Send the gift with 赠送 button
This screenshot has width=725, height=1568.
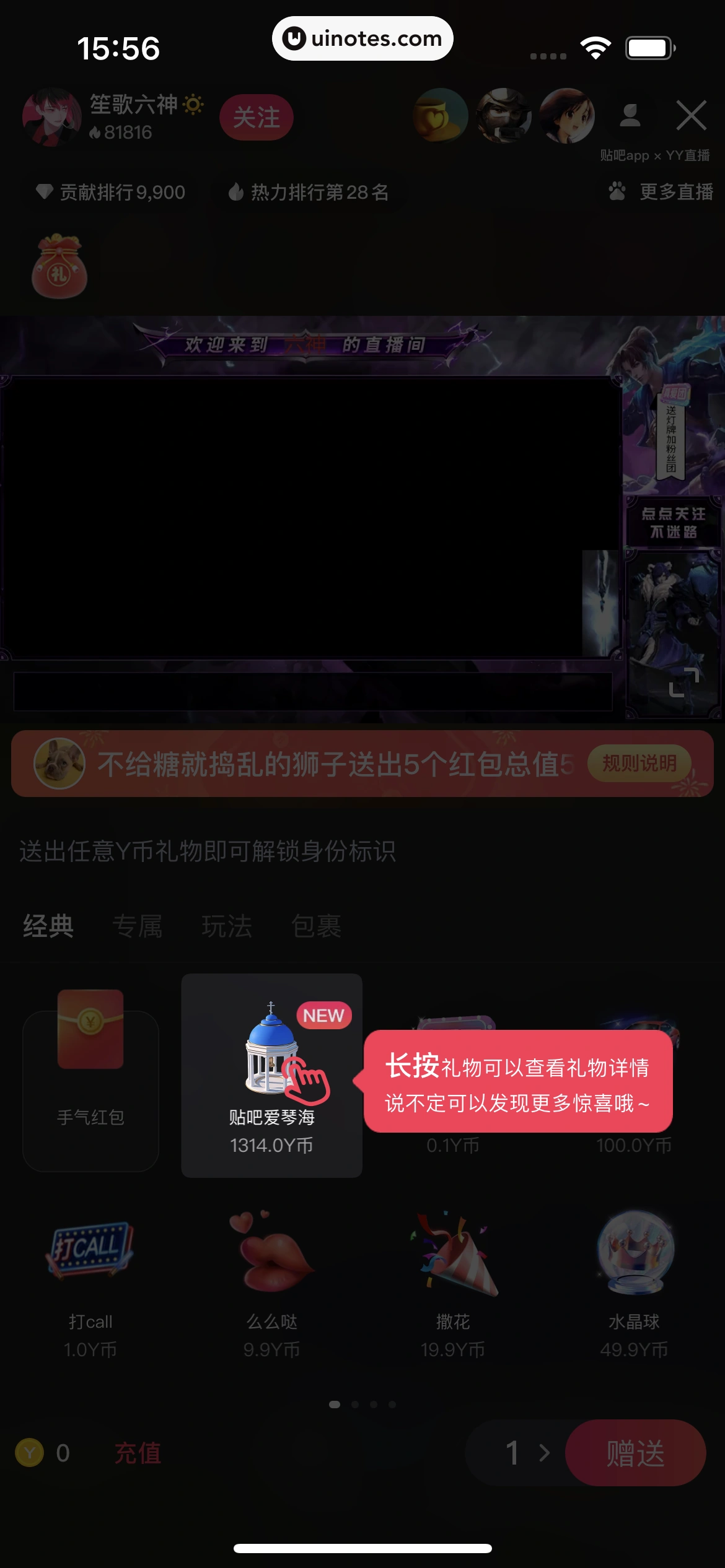point(635,1453)
